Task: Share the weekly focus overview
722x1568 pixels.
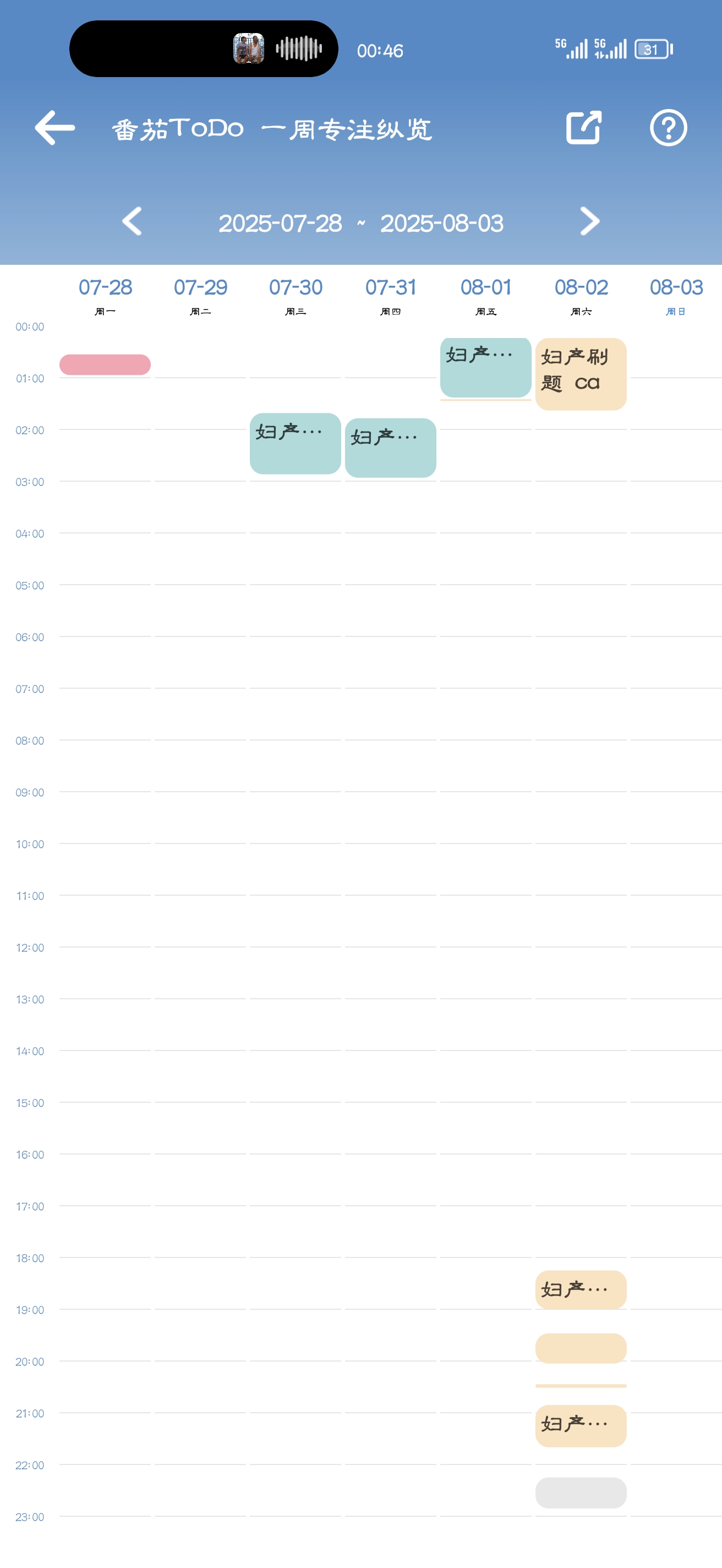Action: 583,128
